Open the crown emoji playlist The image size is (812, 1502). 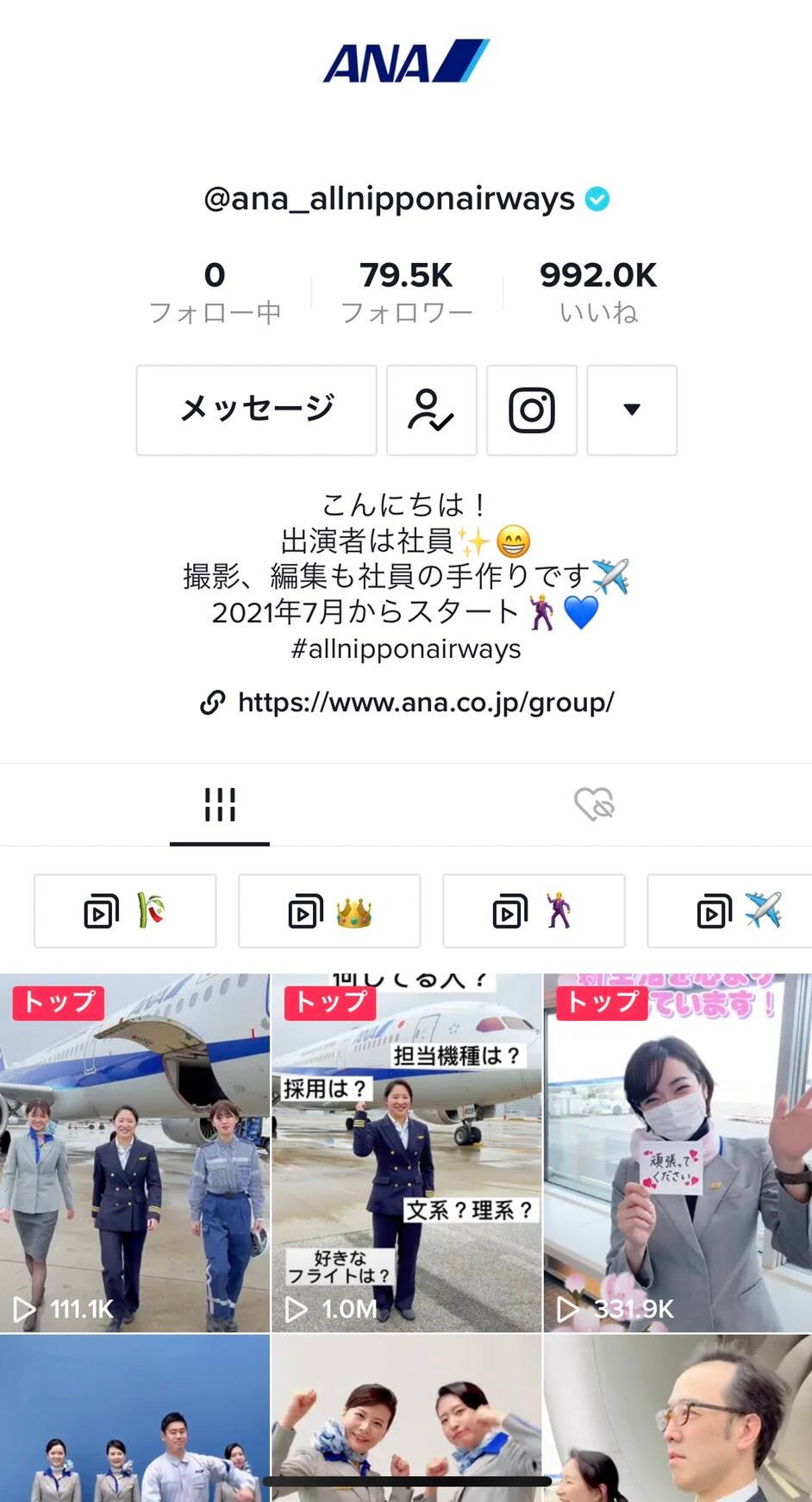click(329, 911)
